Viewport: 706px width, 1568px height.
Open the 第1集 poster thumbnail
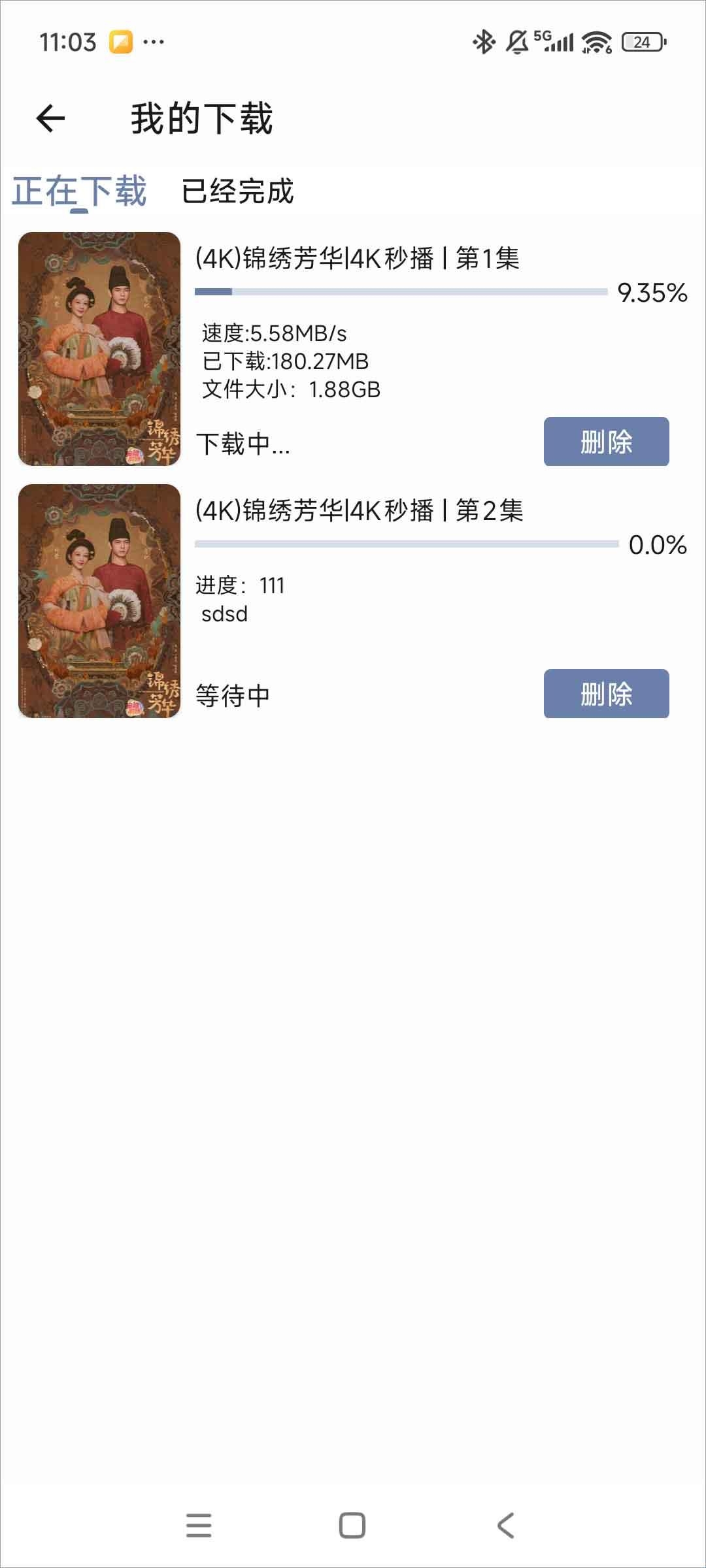pyautogui.click(x=99, y=349)
